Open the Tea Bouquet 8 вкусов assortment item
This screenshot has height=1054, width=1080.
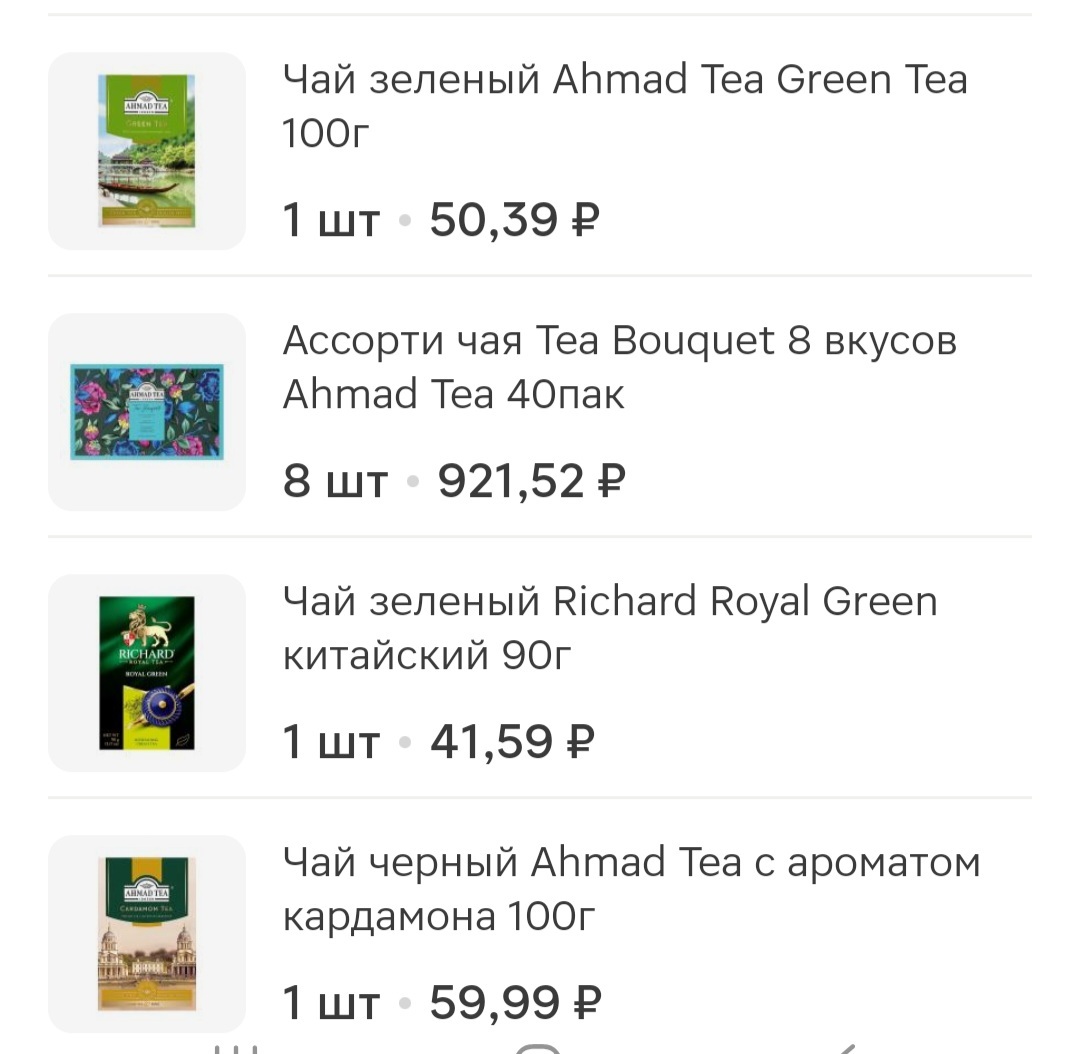[x=619, y=367]
